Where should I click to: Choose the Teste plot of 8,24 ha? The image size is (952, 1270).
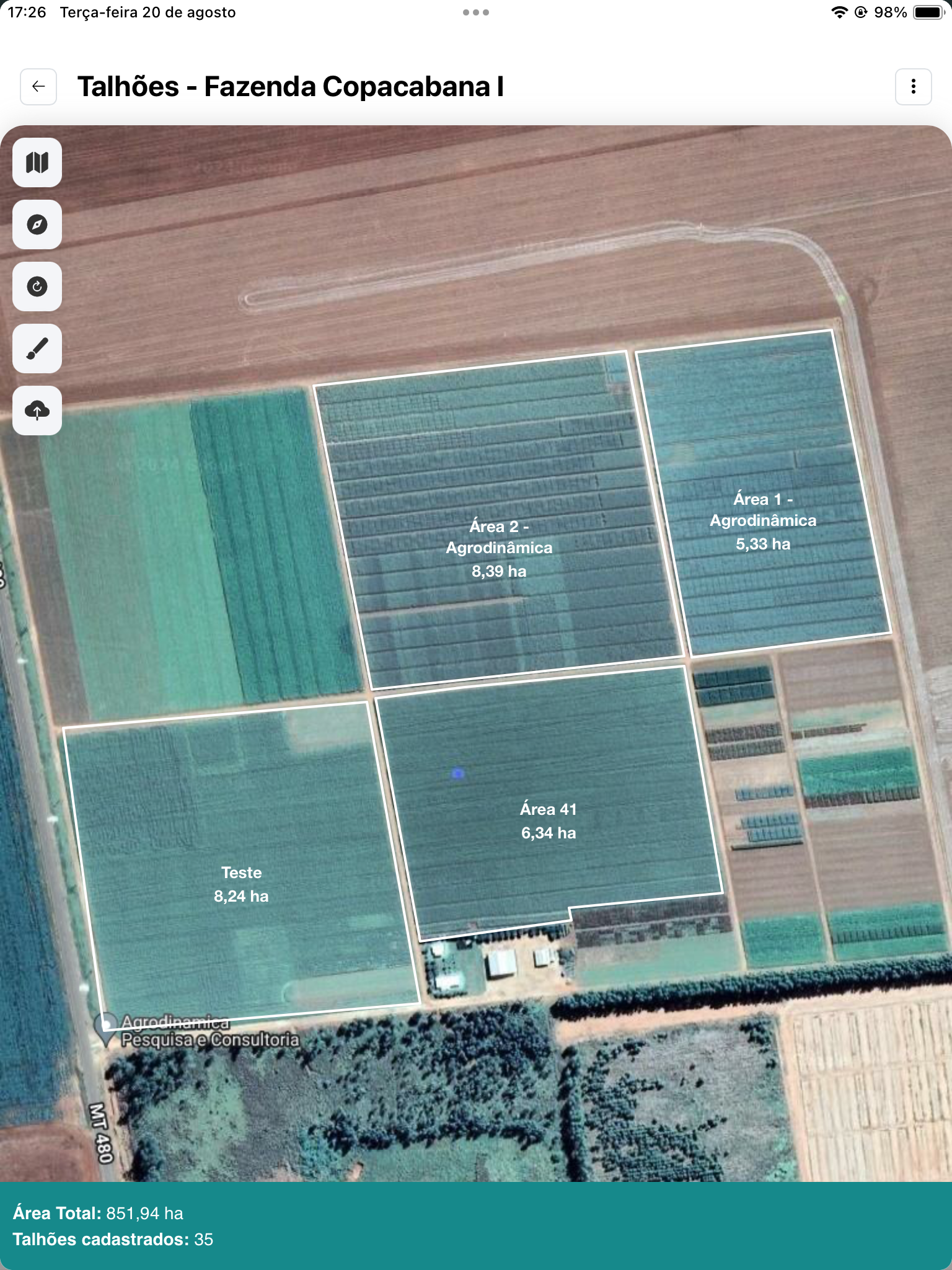coord(241,884)
